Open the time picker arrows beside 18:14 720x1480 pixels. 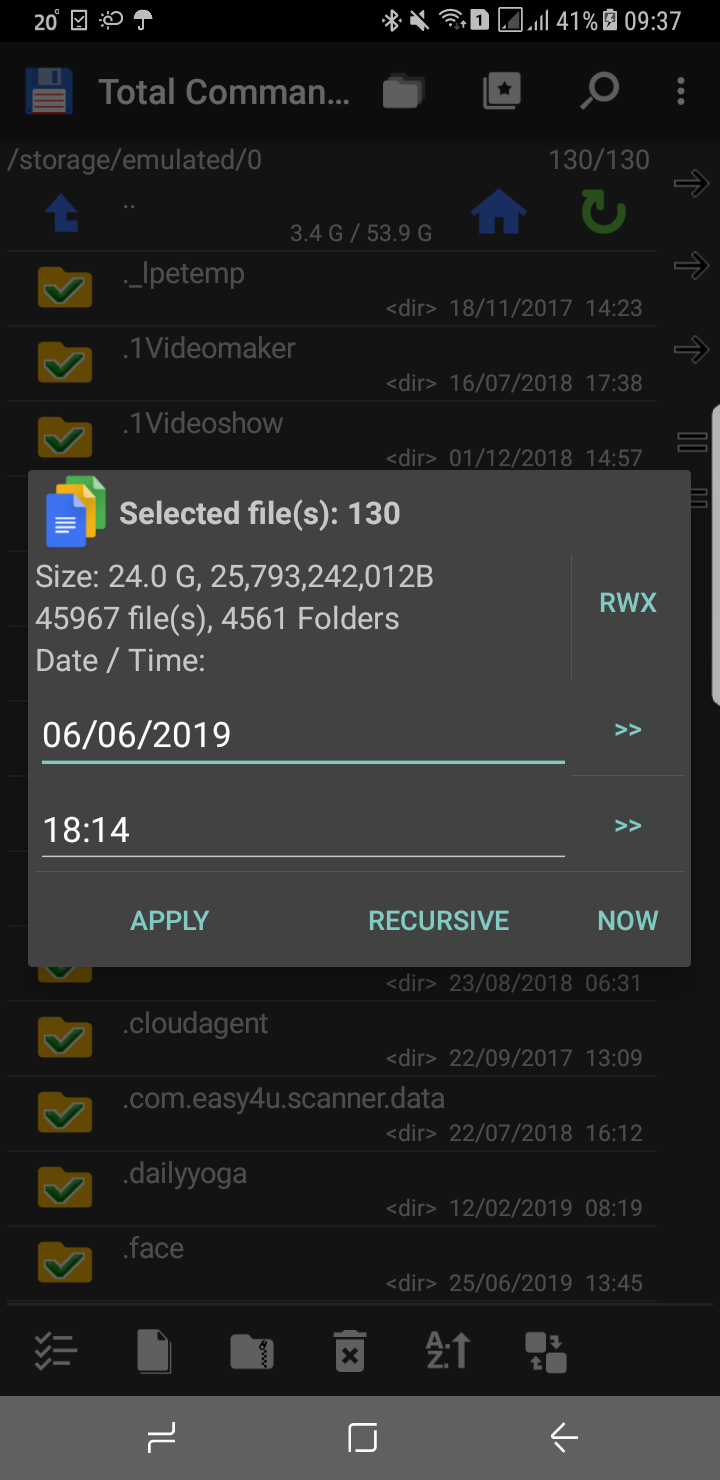click(628, 826)
